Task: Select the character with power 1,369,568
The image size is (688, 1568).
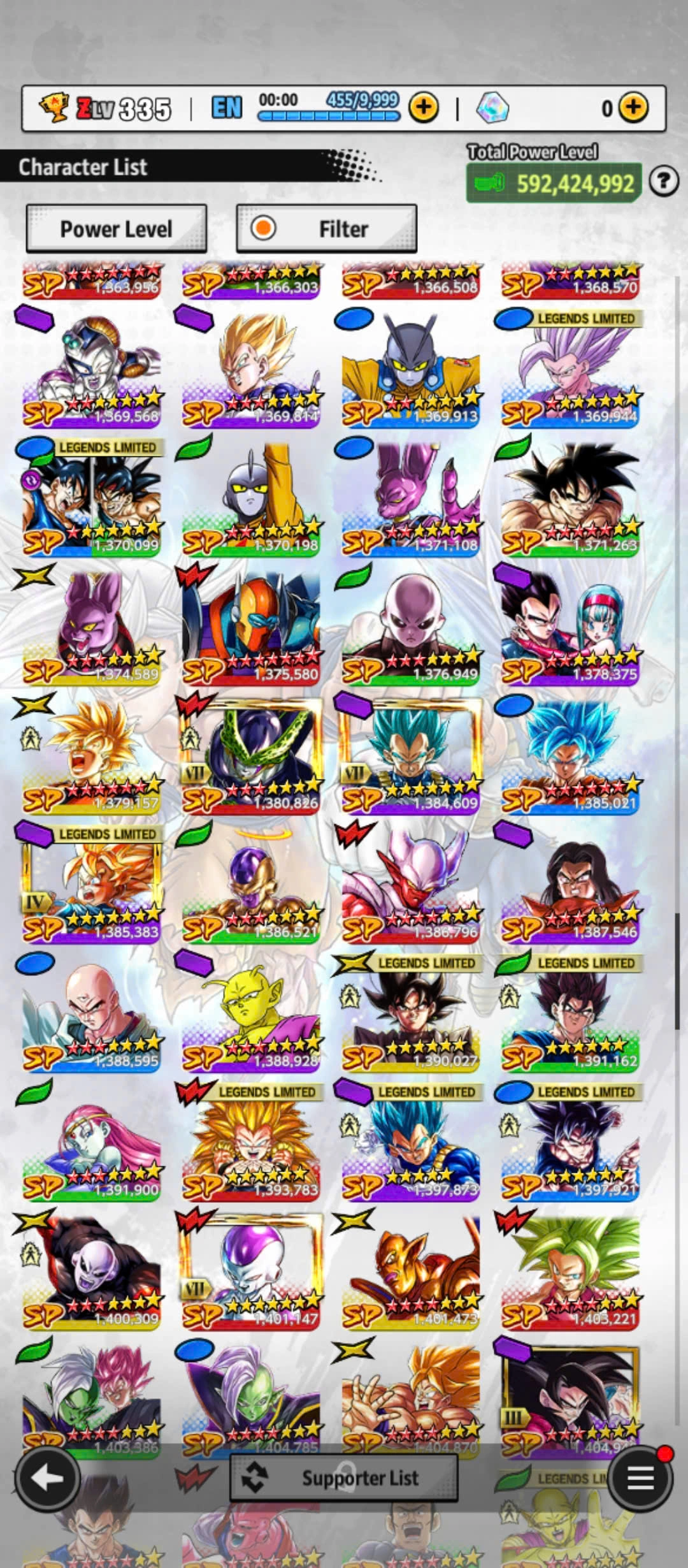Action: click(91, 370)
